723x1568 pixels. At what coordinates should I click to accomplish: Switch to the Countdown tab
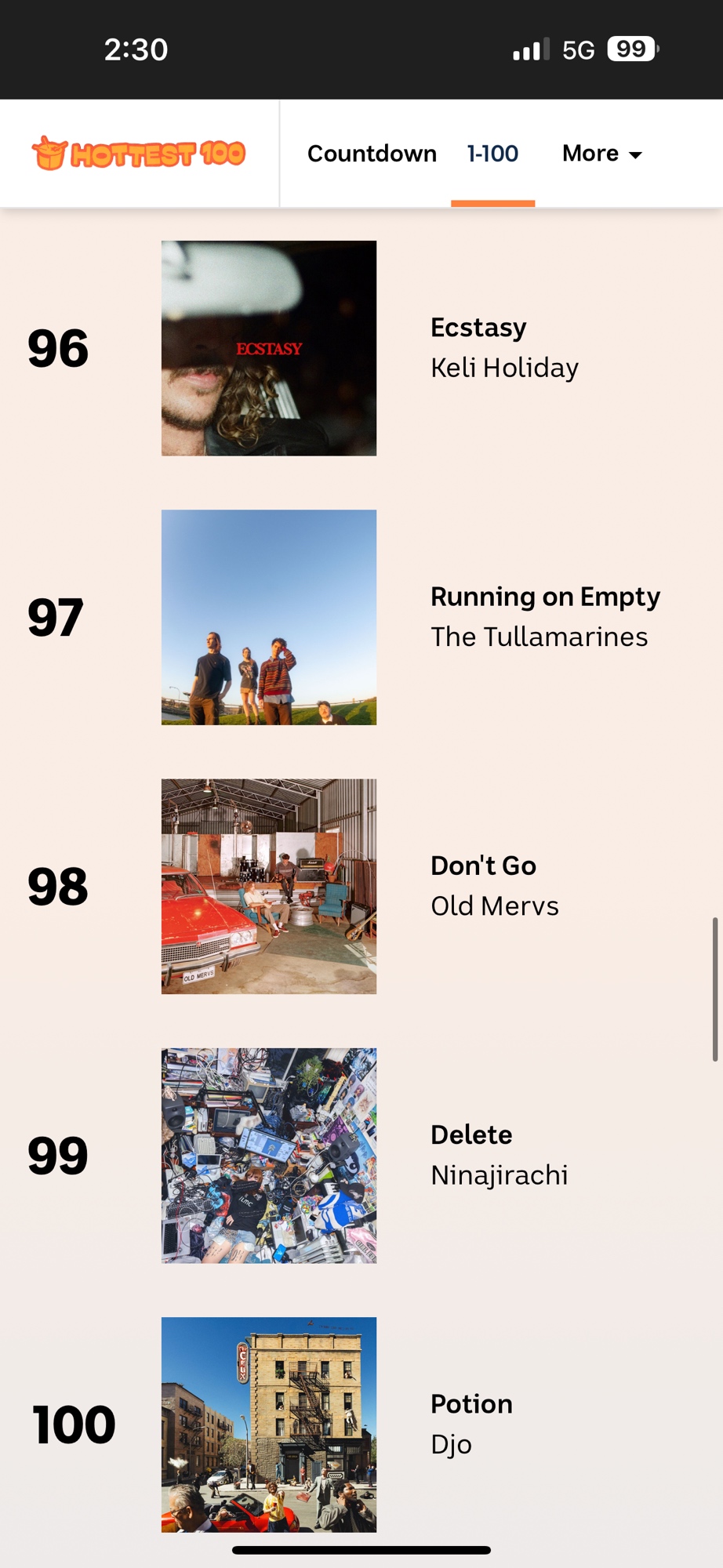coord(372,154)
